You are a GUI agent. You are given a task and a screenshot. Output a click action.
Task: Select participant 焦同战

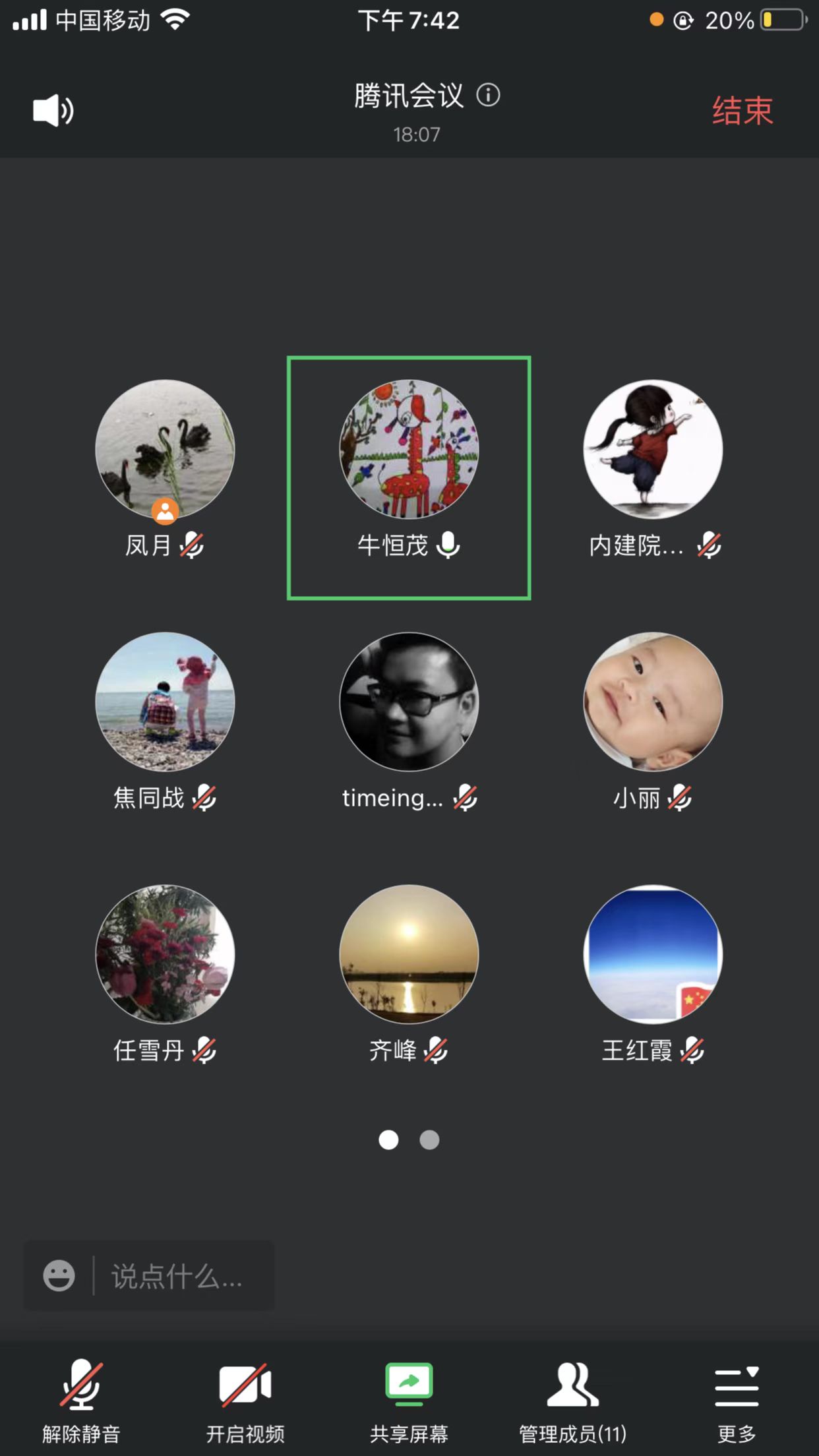coord(165,702)
